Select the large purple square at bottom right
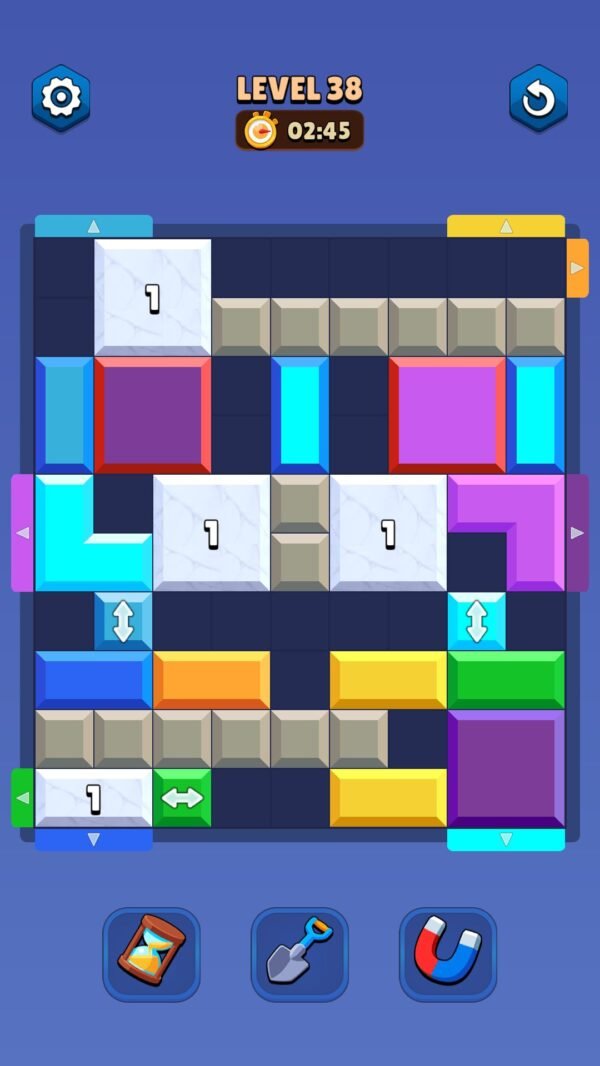The height and width of the screenshot is (1066, 600). (x=506, y=768)
